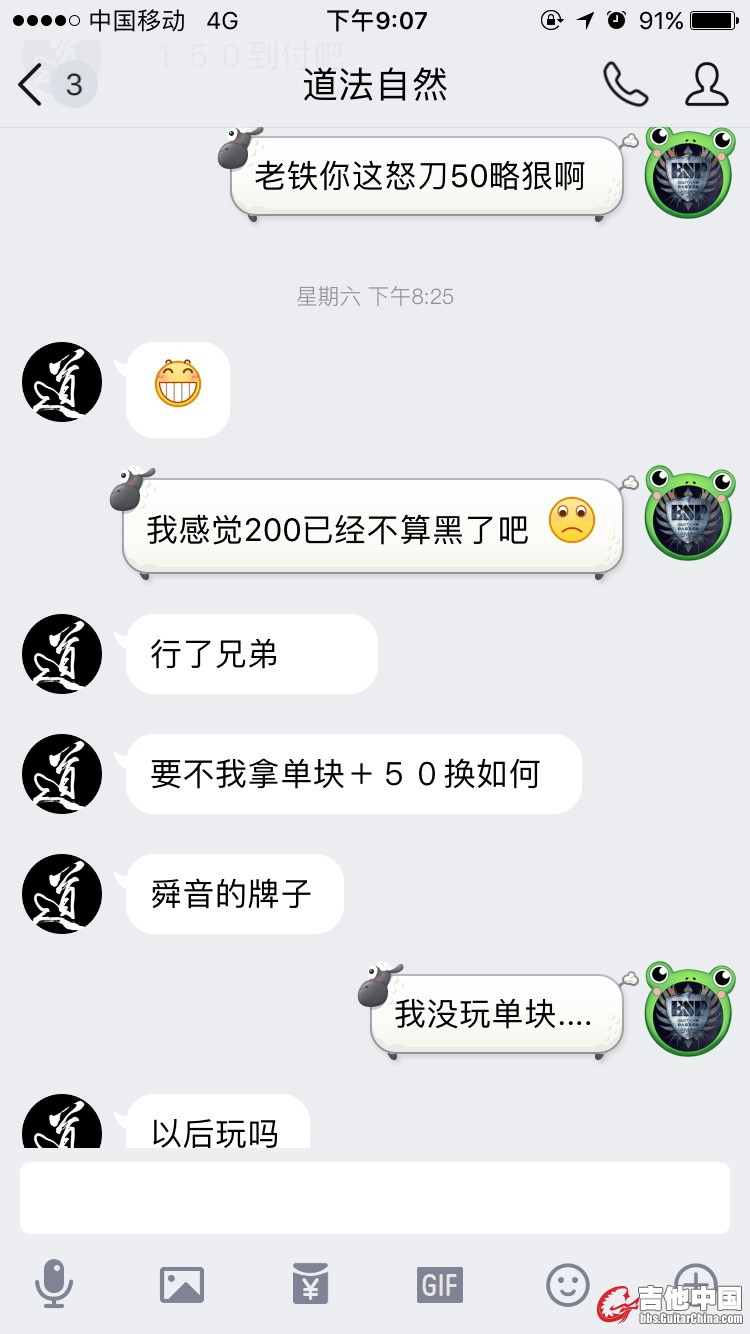
Task: Open the frog avatar beside 我没玩单块
Action: (x=688, y=1010)
